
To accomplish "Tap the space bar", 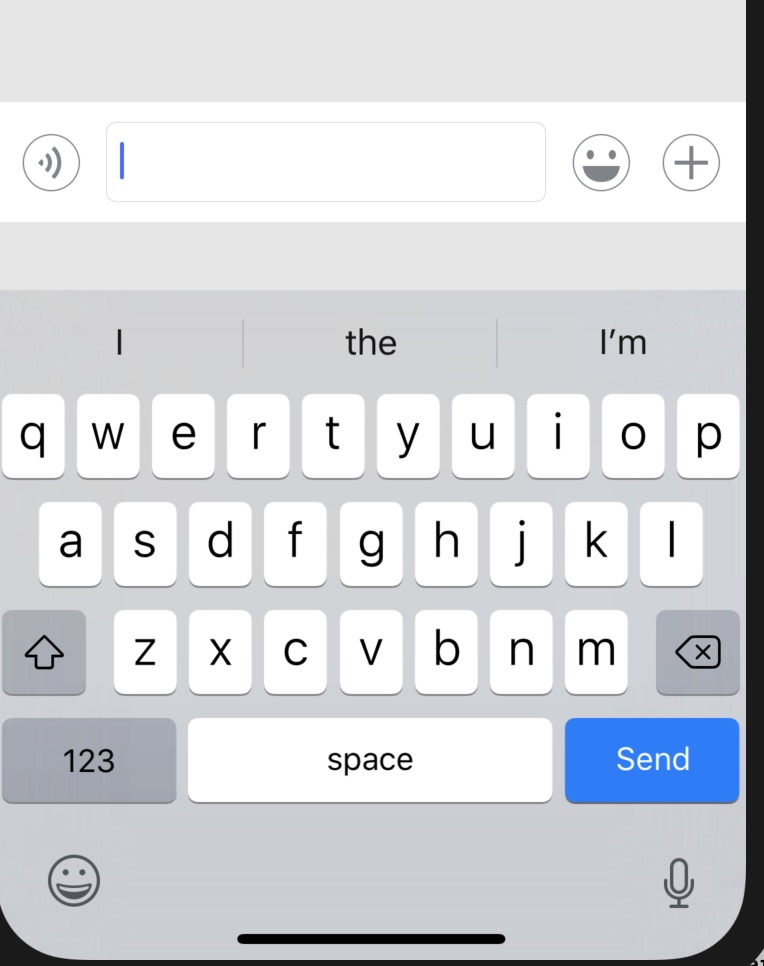I will click(x=371, y=760).
